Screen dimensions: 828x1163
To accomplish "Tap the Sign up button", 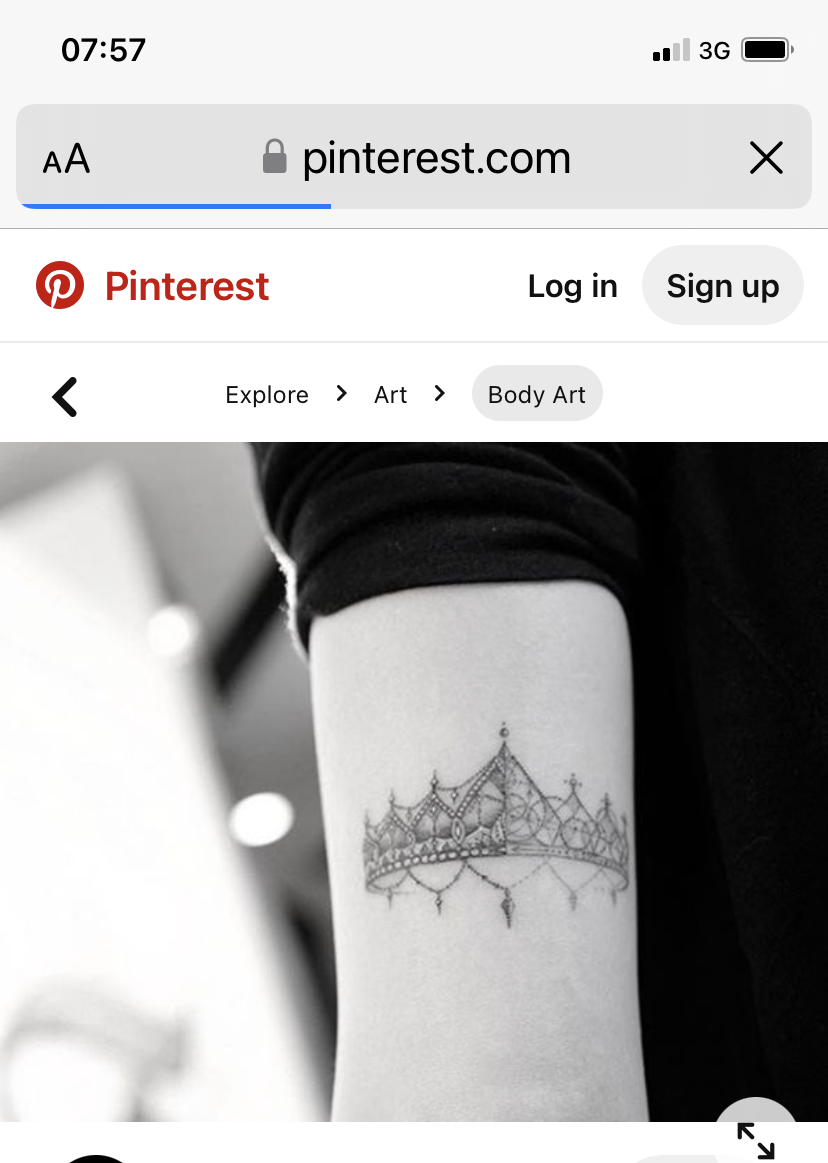I will [722, 286].
